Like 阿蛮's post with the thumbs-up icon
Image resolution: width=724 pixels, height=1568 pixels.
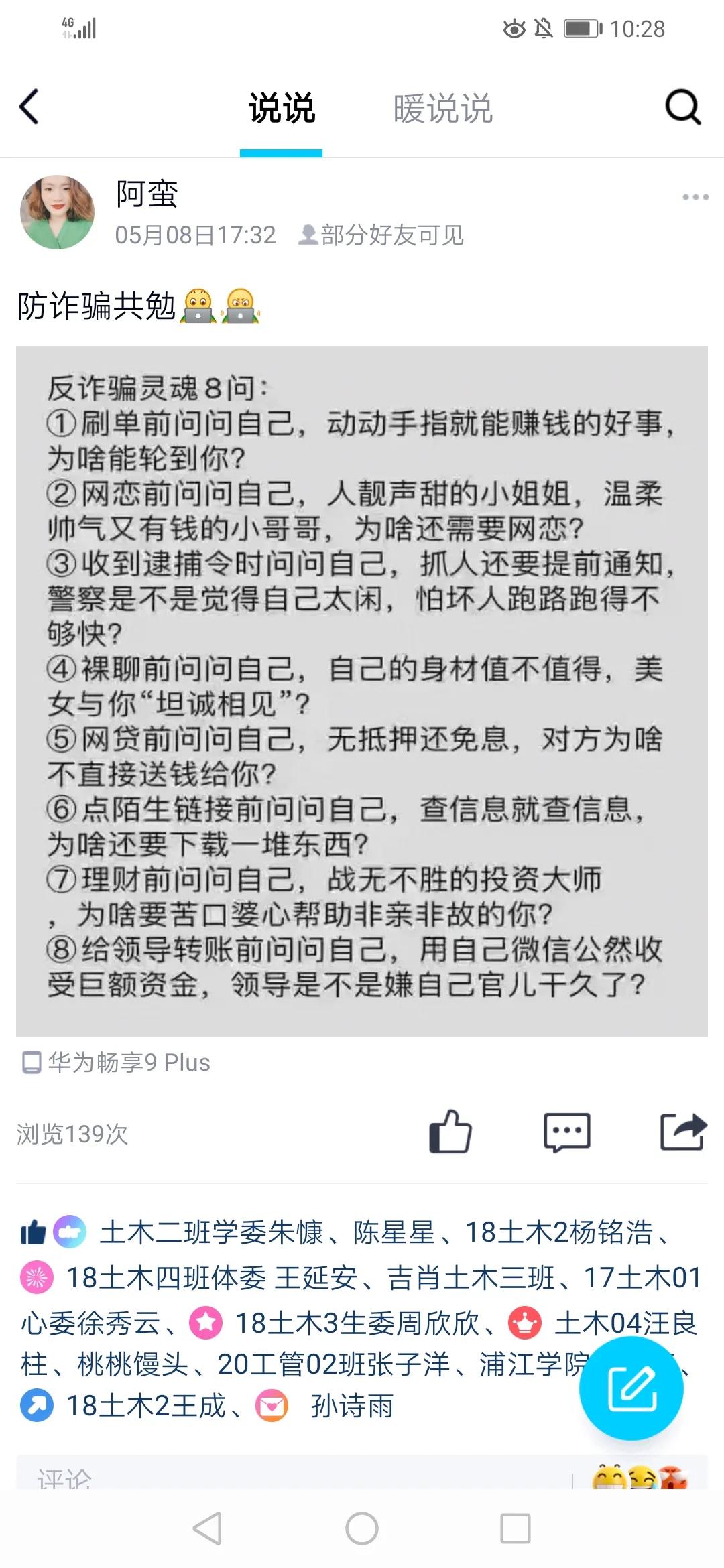click(x=450, y=1132)
